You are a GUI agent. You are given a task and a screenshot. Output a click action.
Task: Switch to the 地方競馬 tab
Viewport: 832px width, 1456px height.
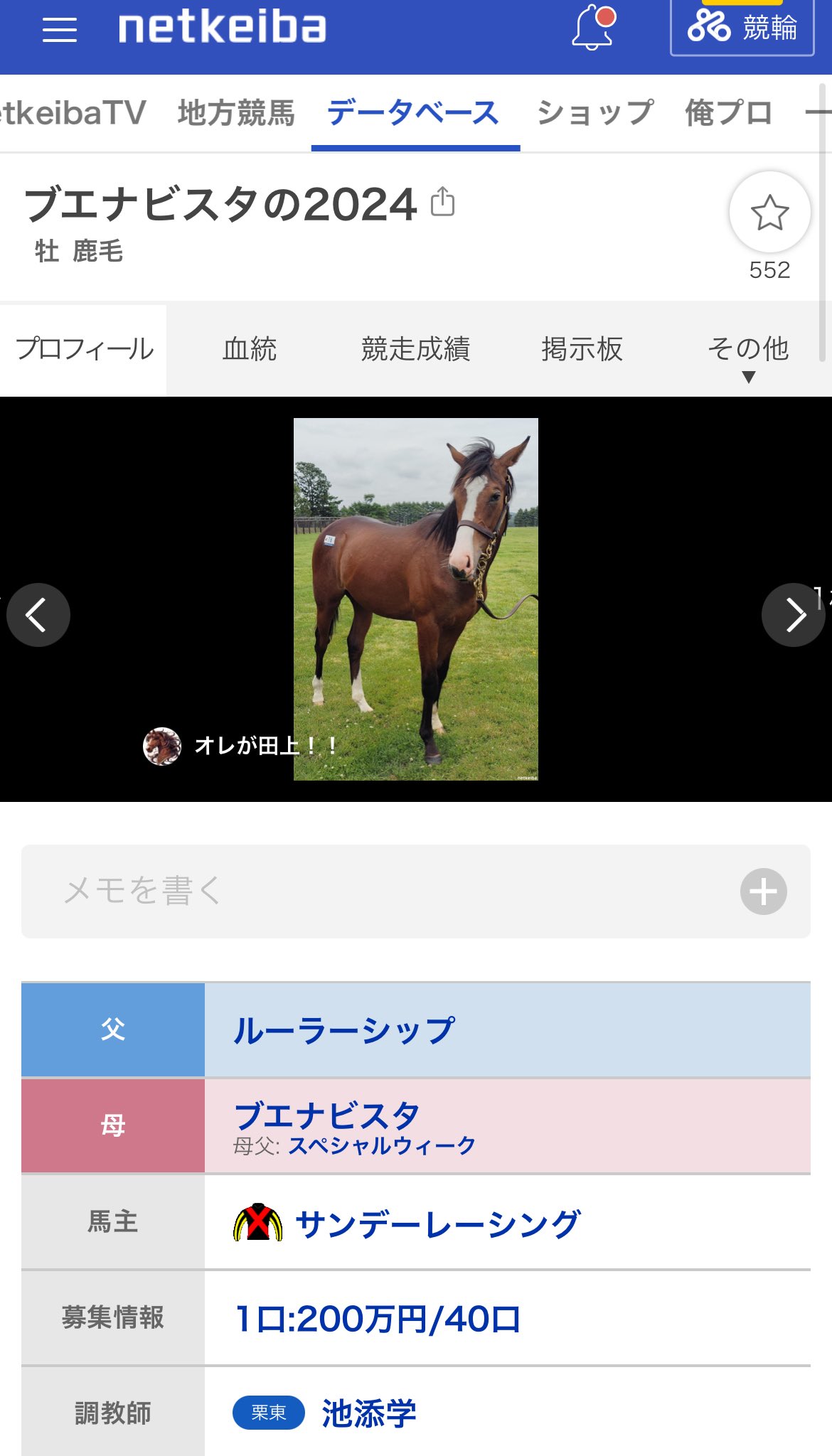(x=235, y=113)
